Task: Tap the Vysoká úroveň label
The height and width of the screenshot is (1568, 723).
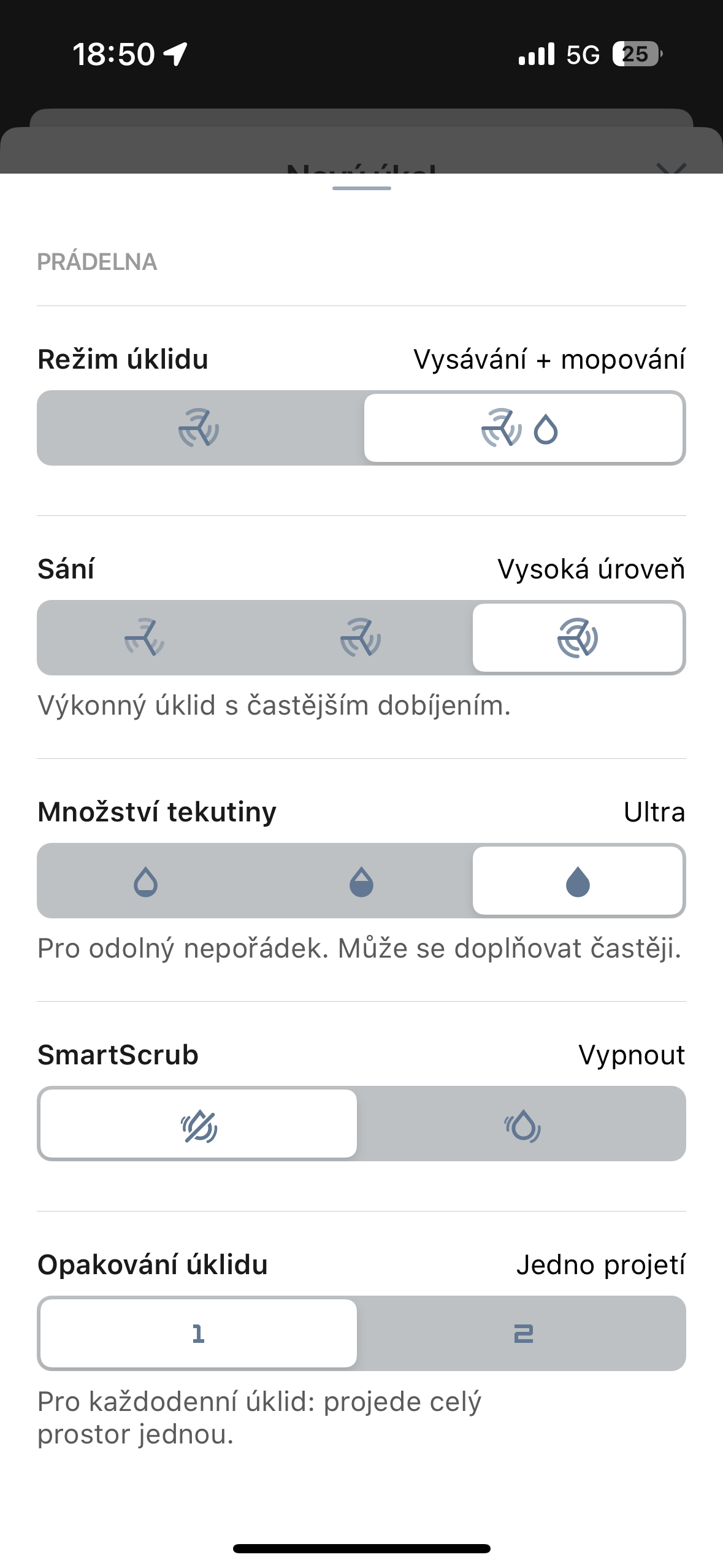Action: (x=591, y=569)
